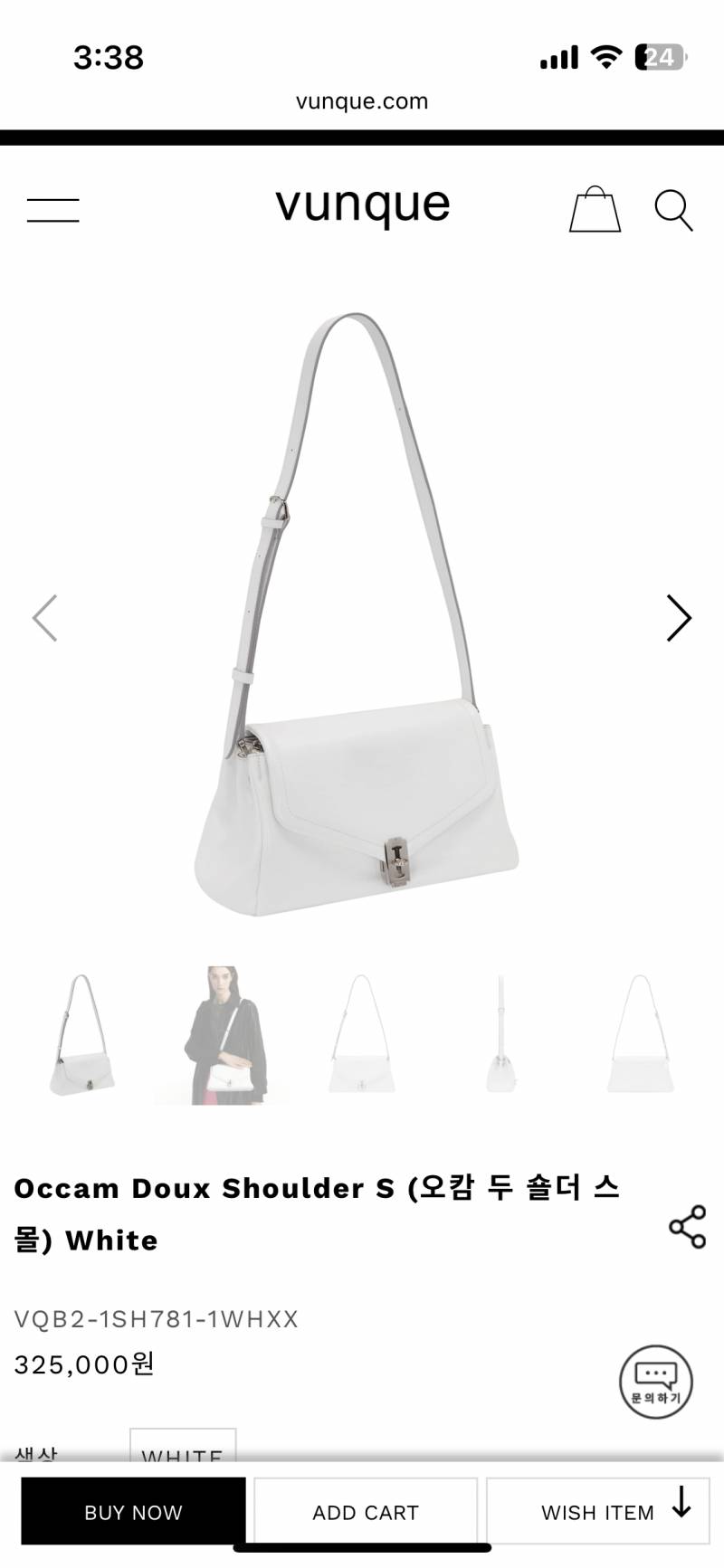Show the next product image
Image resolution: width=724 pixels, height=1568 pixels.
click(679, 618)
